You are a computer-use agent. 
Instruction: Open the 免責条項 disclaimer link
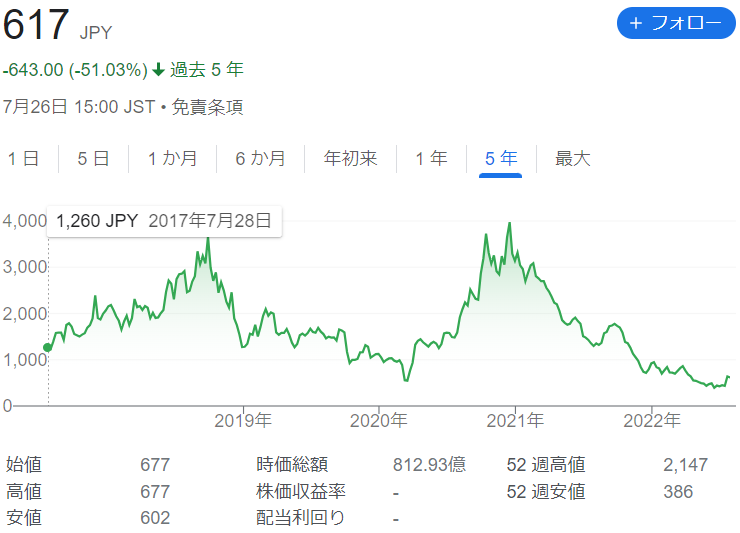coord(207,107)
